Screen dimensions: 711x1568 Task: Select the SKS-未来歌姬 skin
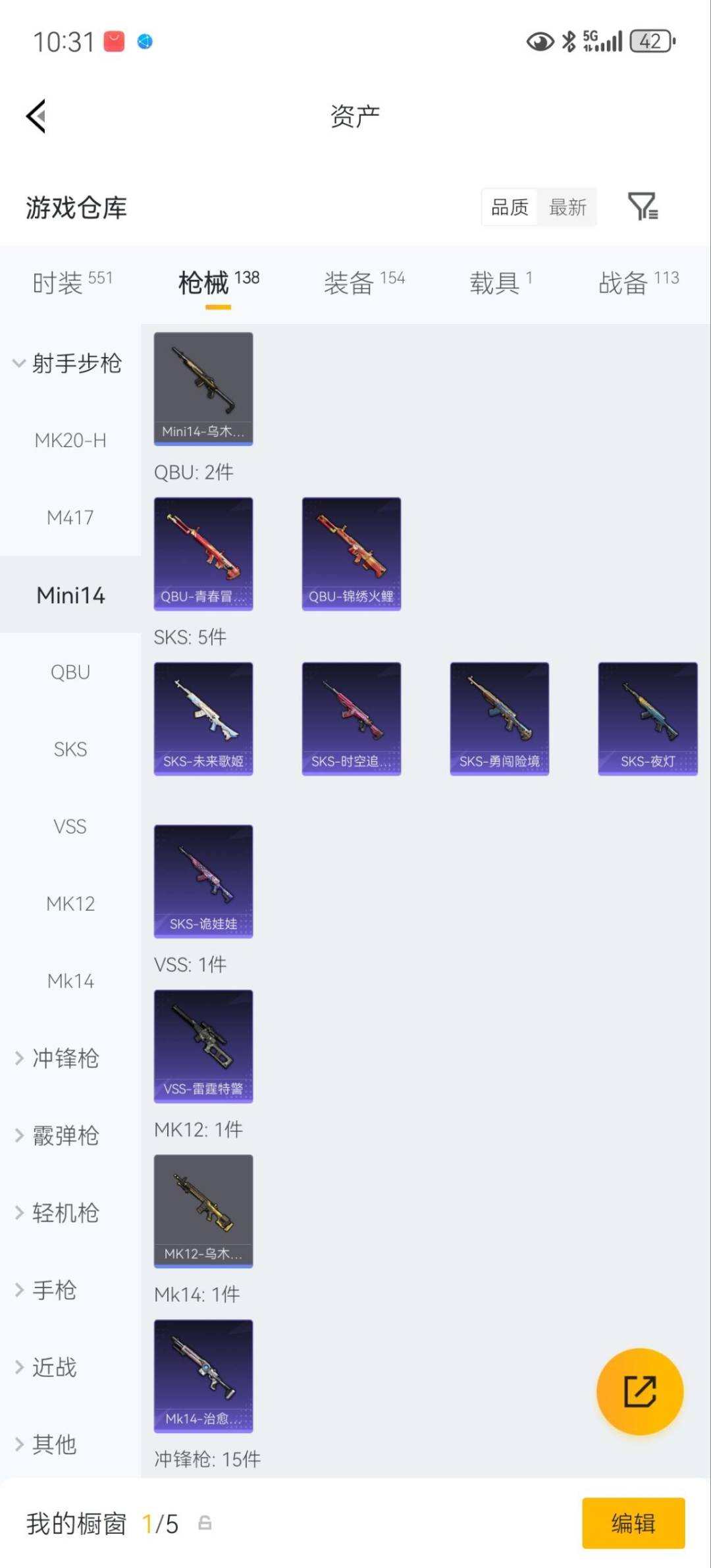(x=203, y=718)
